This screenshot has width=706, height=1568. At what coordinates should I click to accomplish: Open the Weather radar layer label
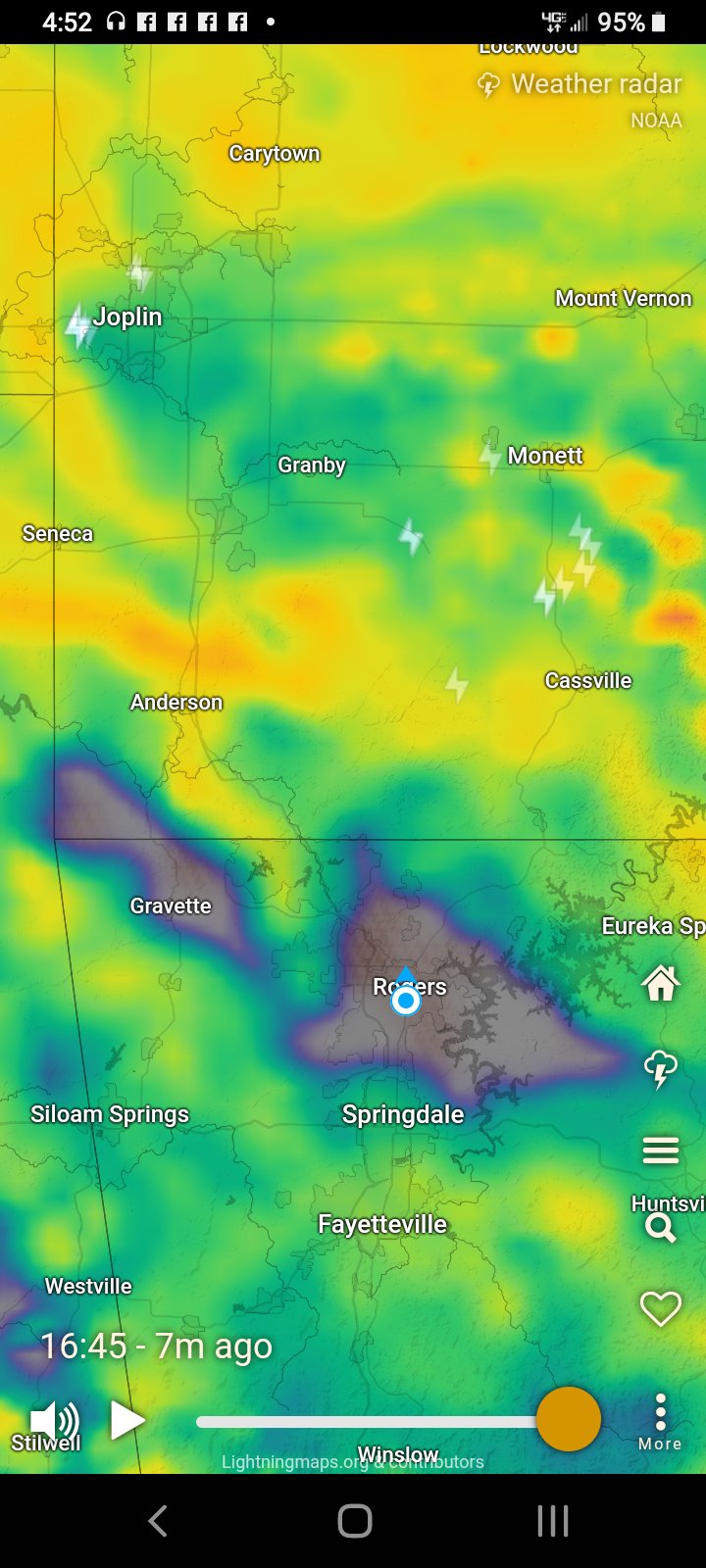(582, 85)
